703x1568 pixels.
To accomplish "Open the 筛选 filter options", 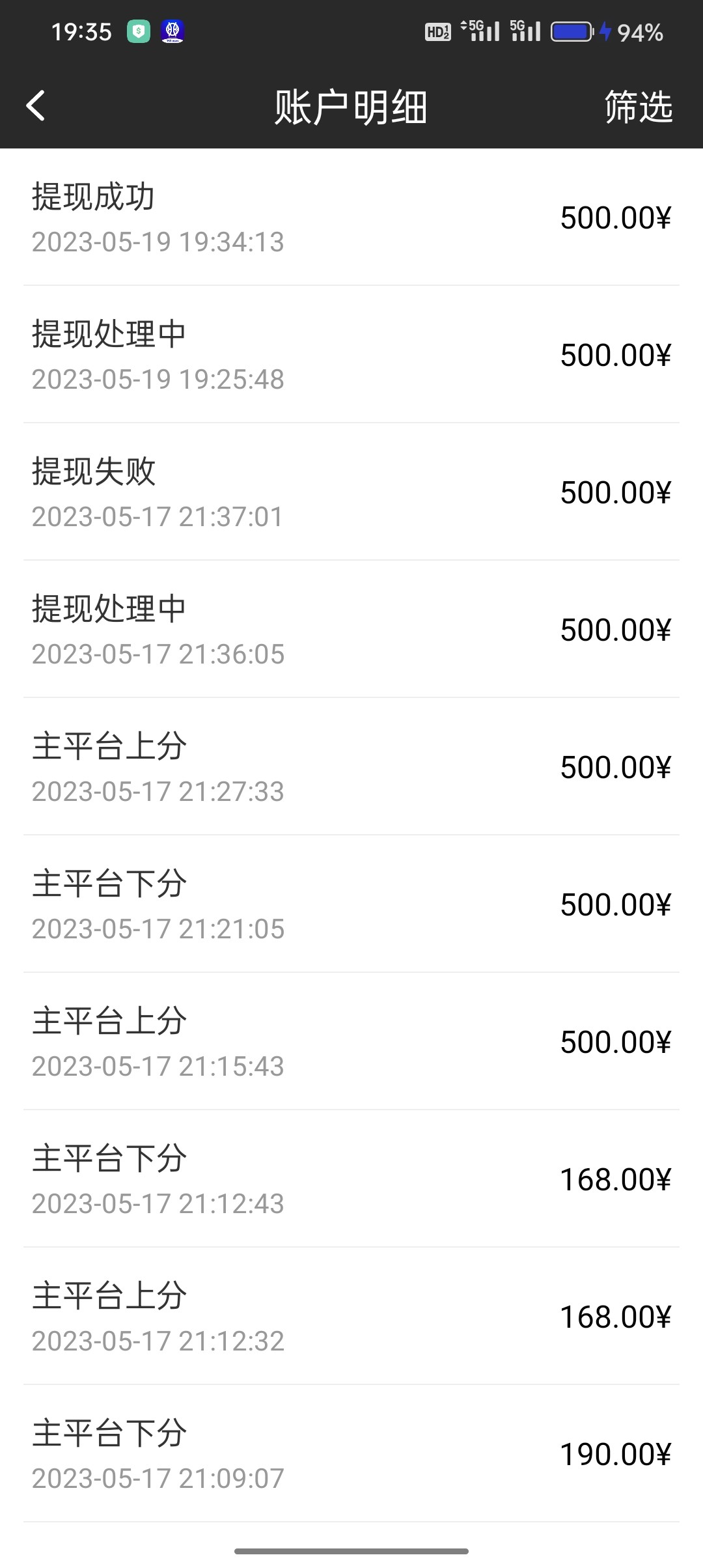I will 635,108.
